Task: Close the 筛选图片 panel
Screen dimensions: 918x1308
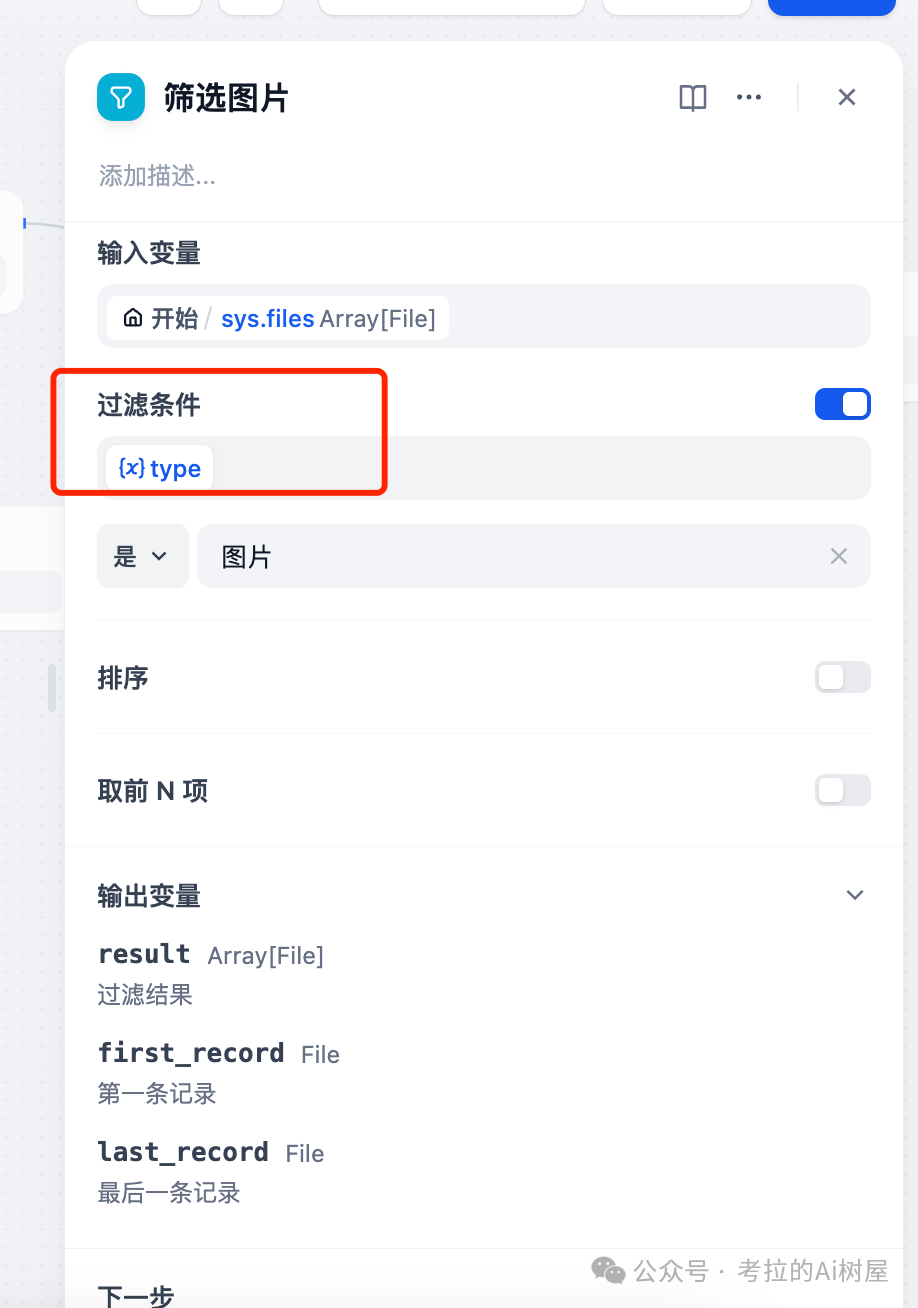Action: pos(846,97)
